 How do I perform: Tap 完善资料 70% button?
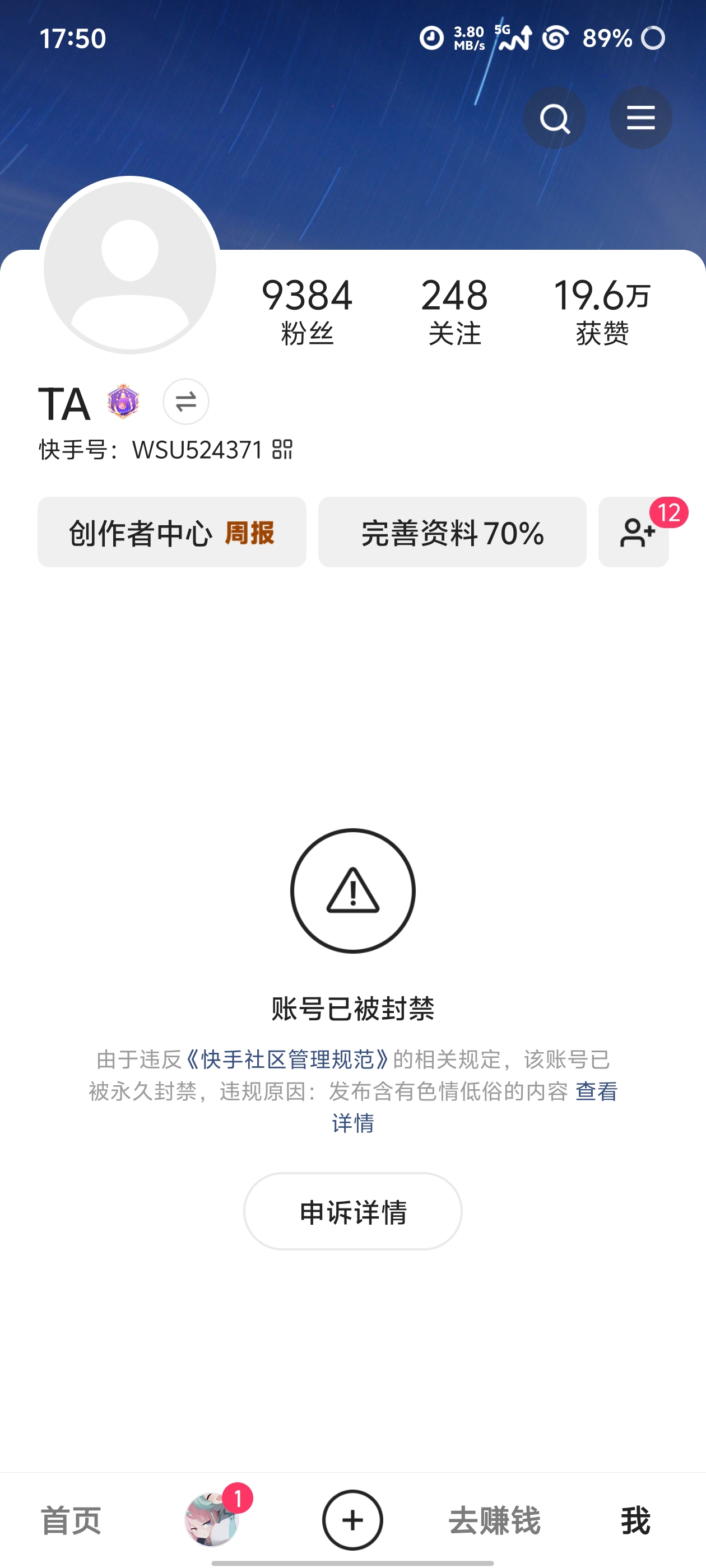(452, 533)
